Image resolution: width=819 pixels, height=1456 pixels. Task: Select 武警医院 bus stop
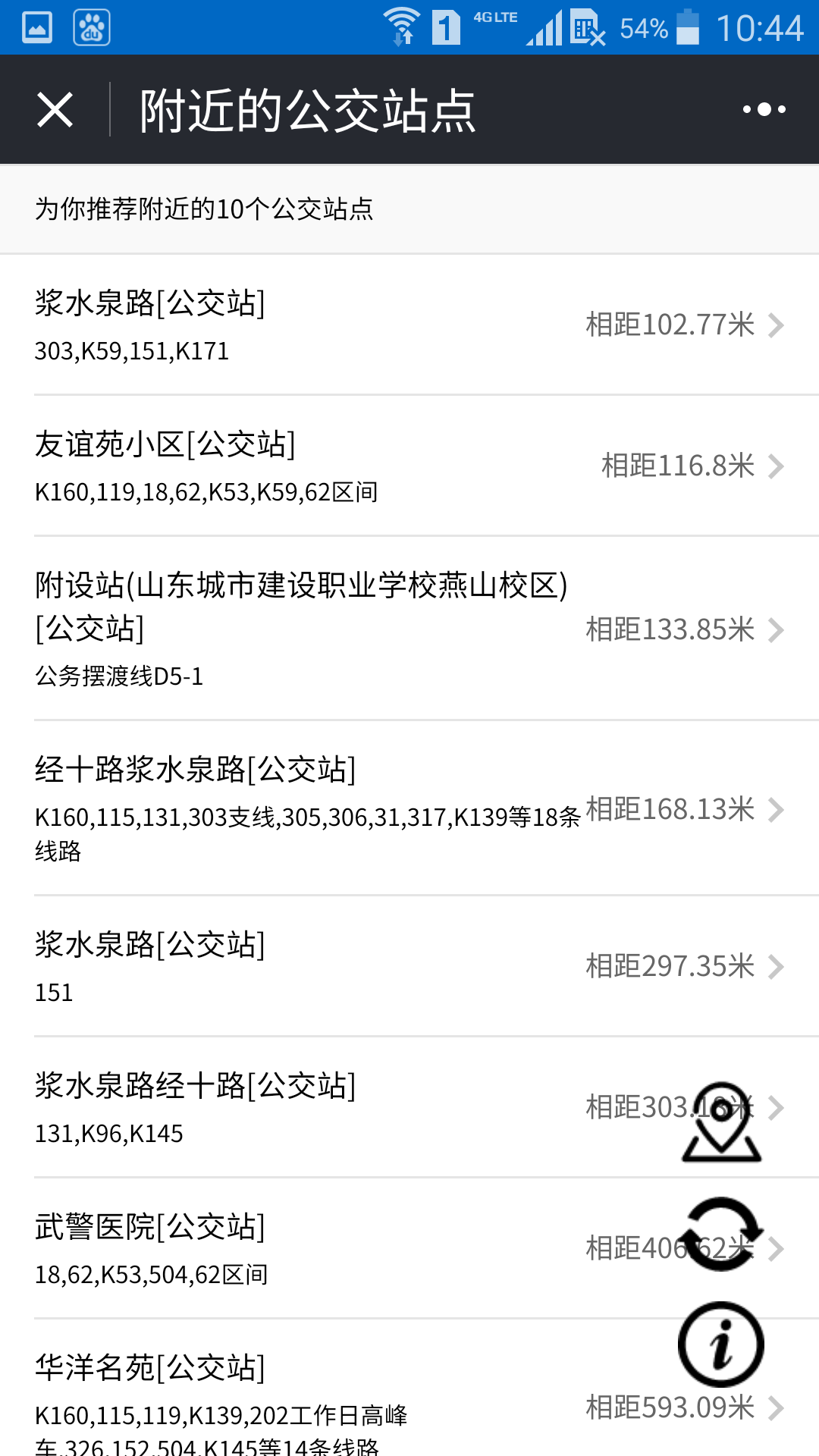click(409, 1248)
